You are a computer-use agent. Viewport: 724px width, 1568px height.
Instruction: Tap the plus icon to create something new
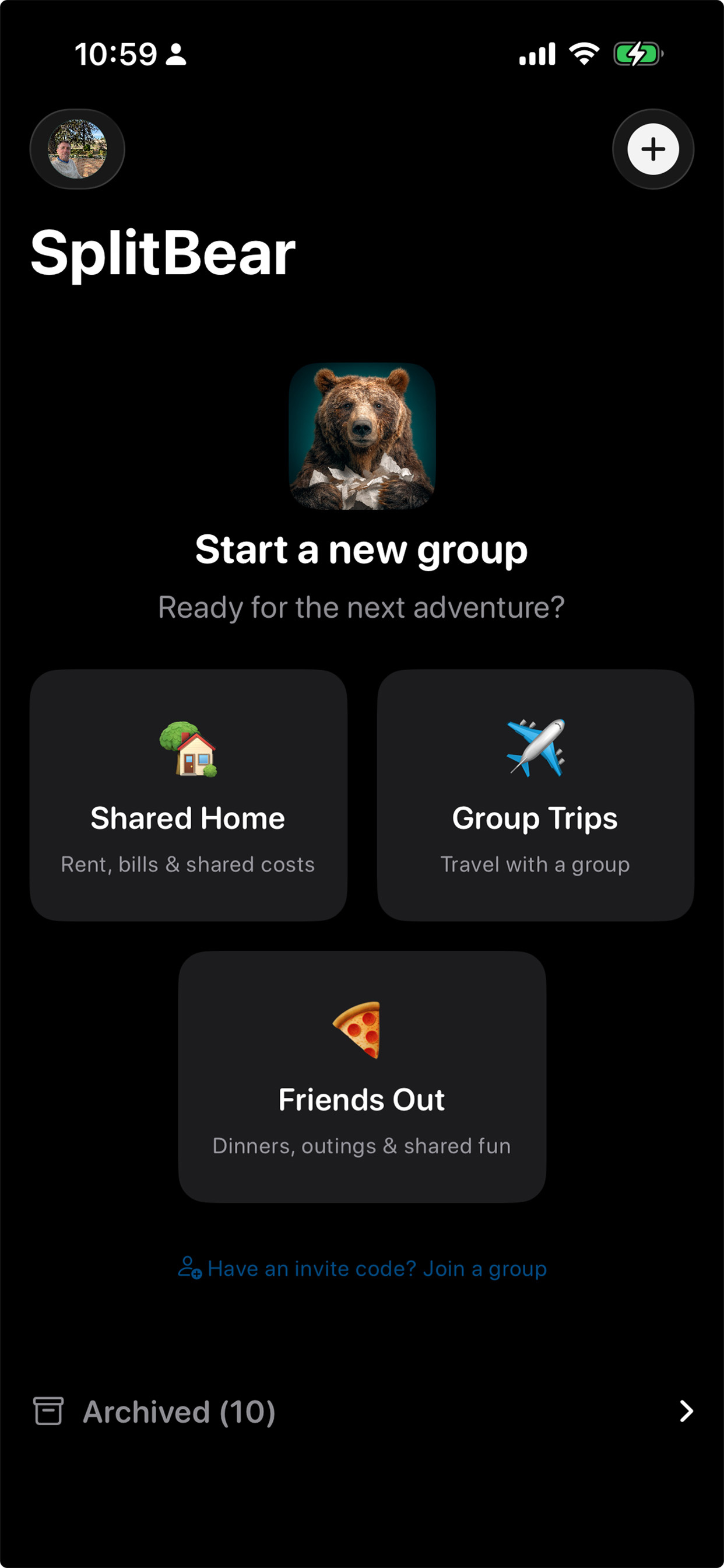(653, 149)
